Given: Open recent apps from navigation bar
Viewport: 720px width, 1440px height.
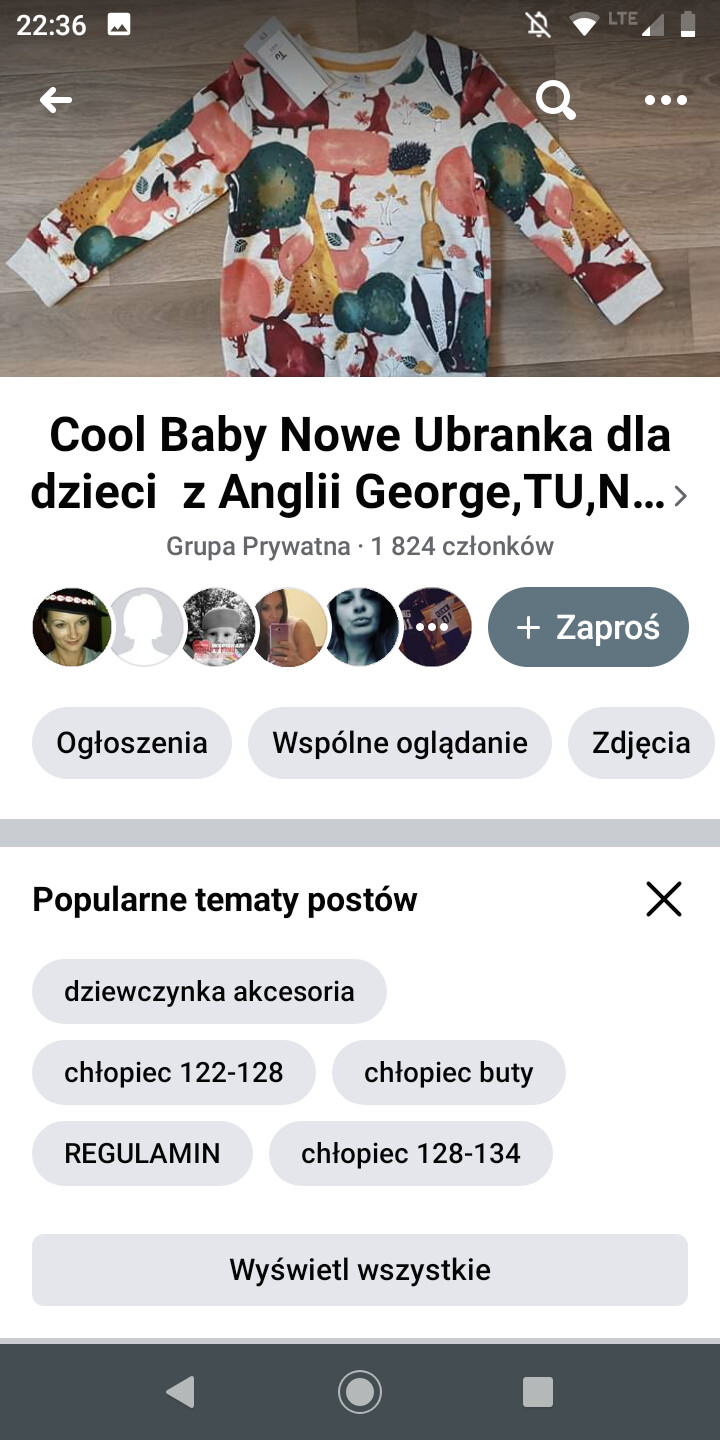Looking at the screenshot, I should (x=538, y=1392).
